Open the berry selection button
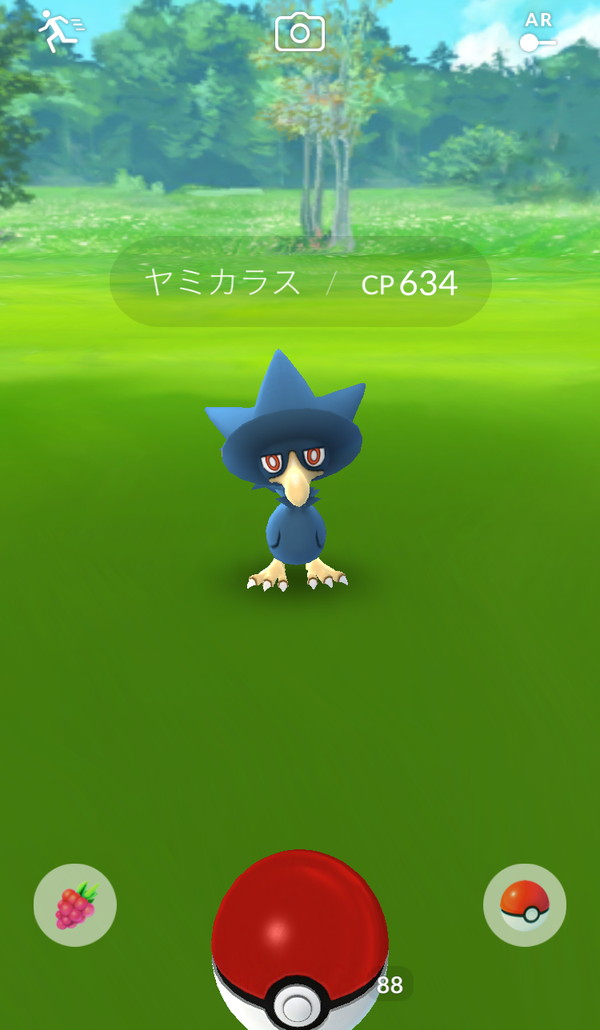This screenshot has width=600, height=1030. click(x=75, y=906)
